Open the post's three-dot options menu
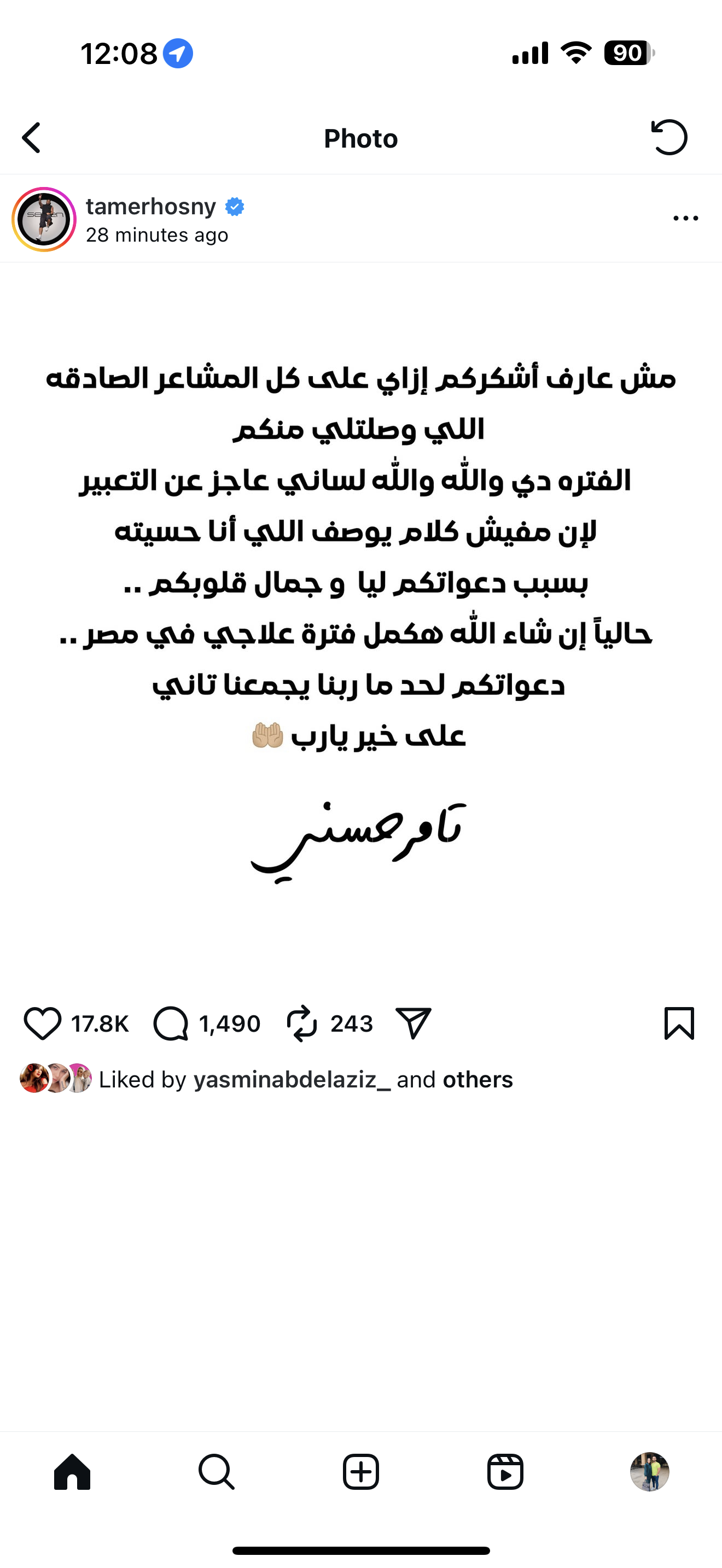722x1568 pixels. (685, 219)
